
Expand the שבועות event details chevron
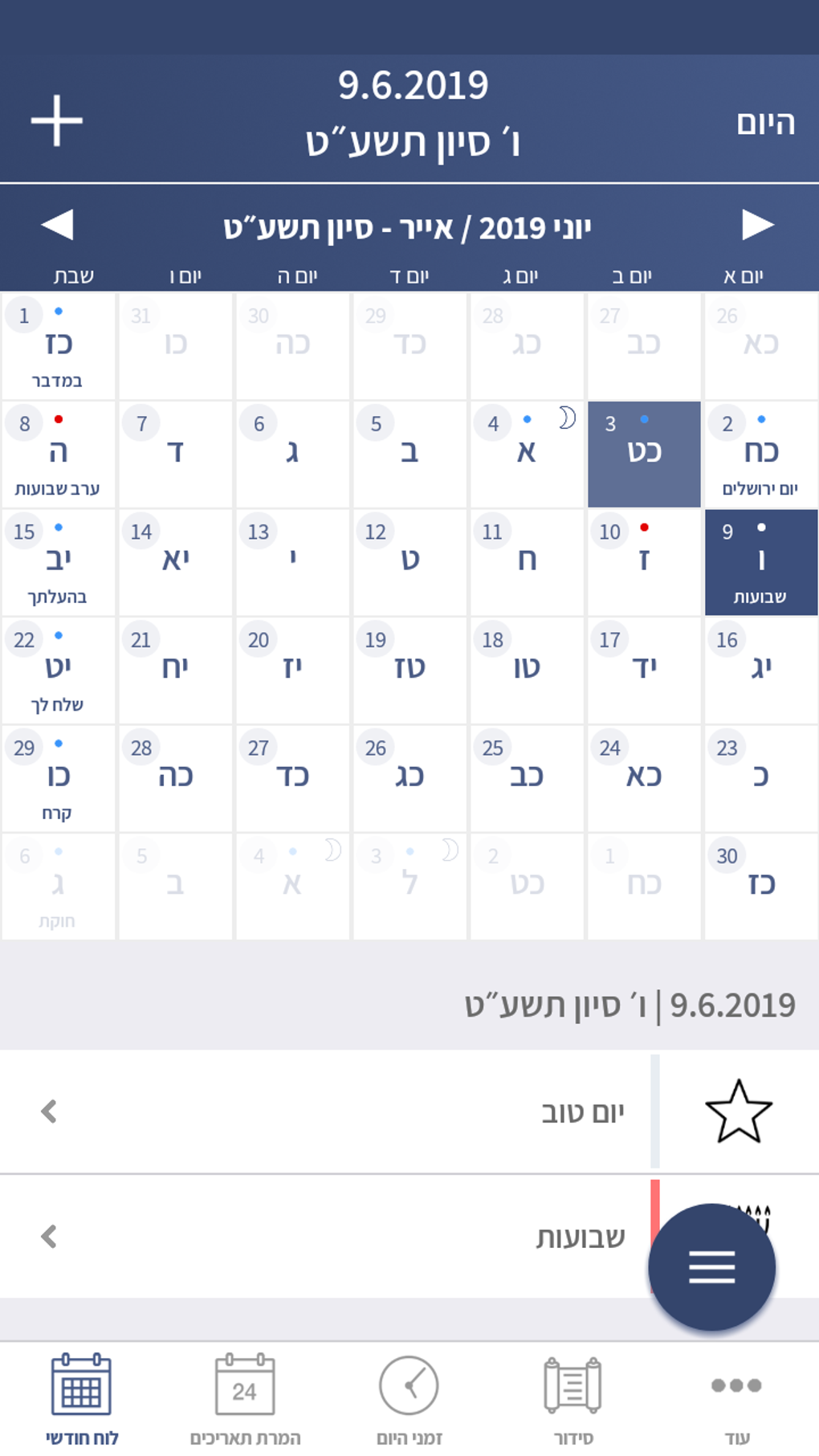50,1237
